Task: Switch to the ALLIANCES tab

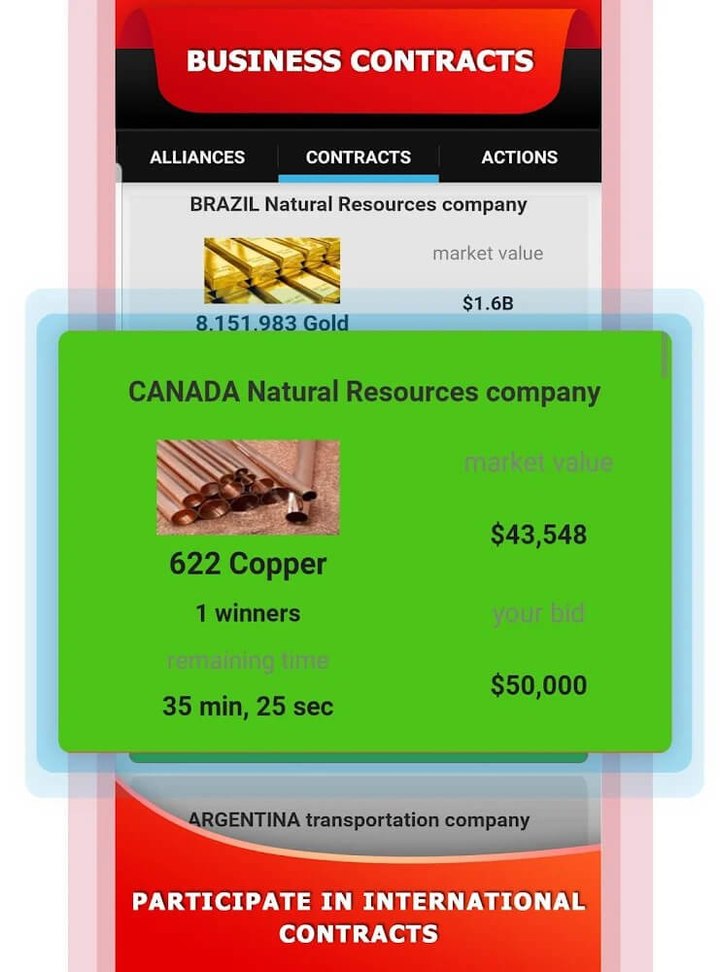Action: [198, 157]
